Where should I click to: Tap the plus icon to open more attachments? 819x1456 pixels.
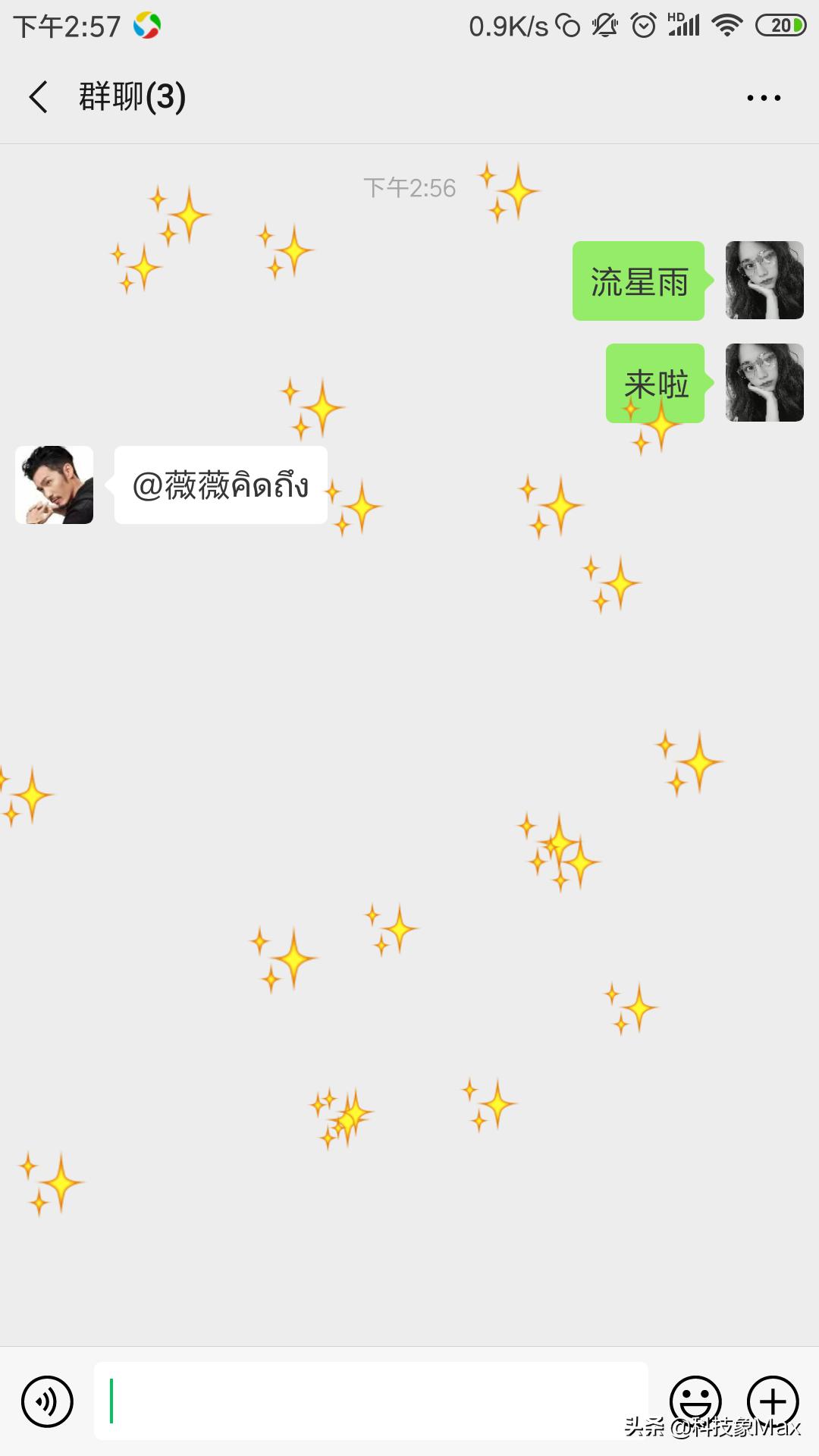click(772, 1399)
